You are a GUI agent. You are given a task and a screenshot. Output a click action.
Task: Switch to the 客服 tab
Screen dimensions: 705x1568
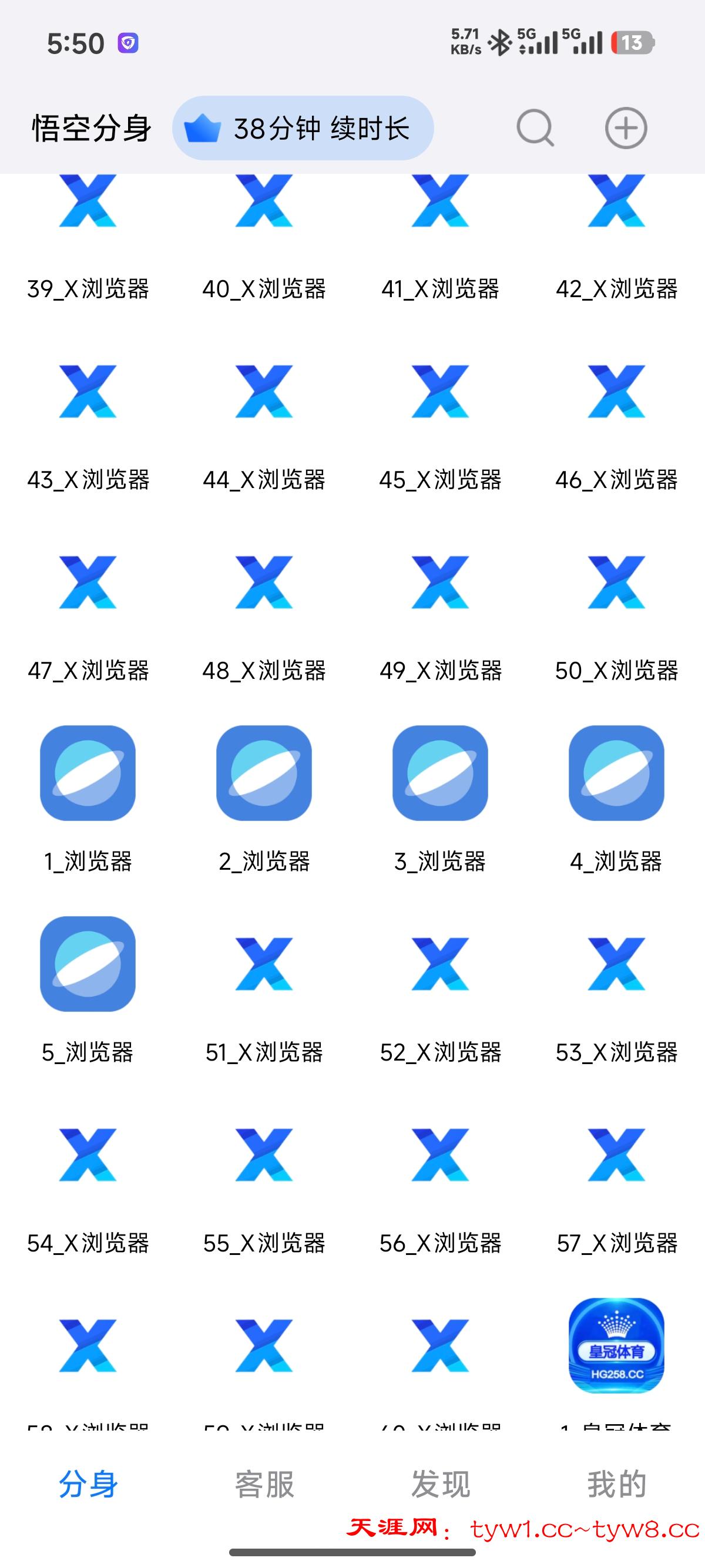pos(264,1484)
